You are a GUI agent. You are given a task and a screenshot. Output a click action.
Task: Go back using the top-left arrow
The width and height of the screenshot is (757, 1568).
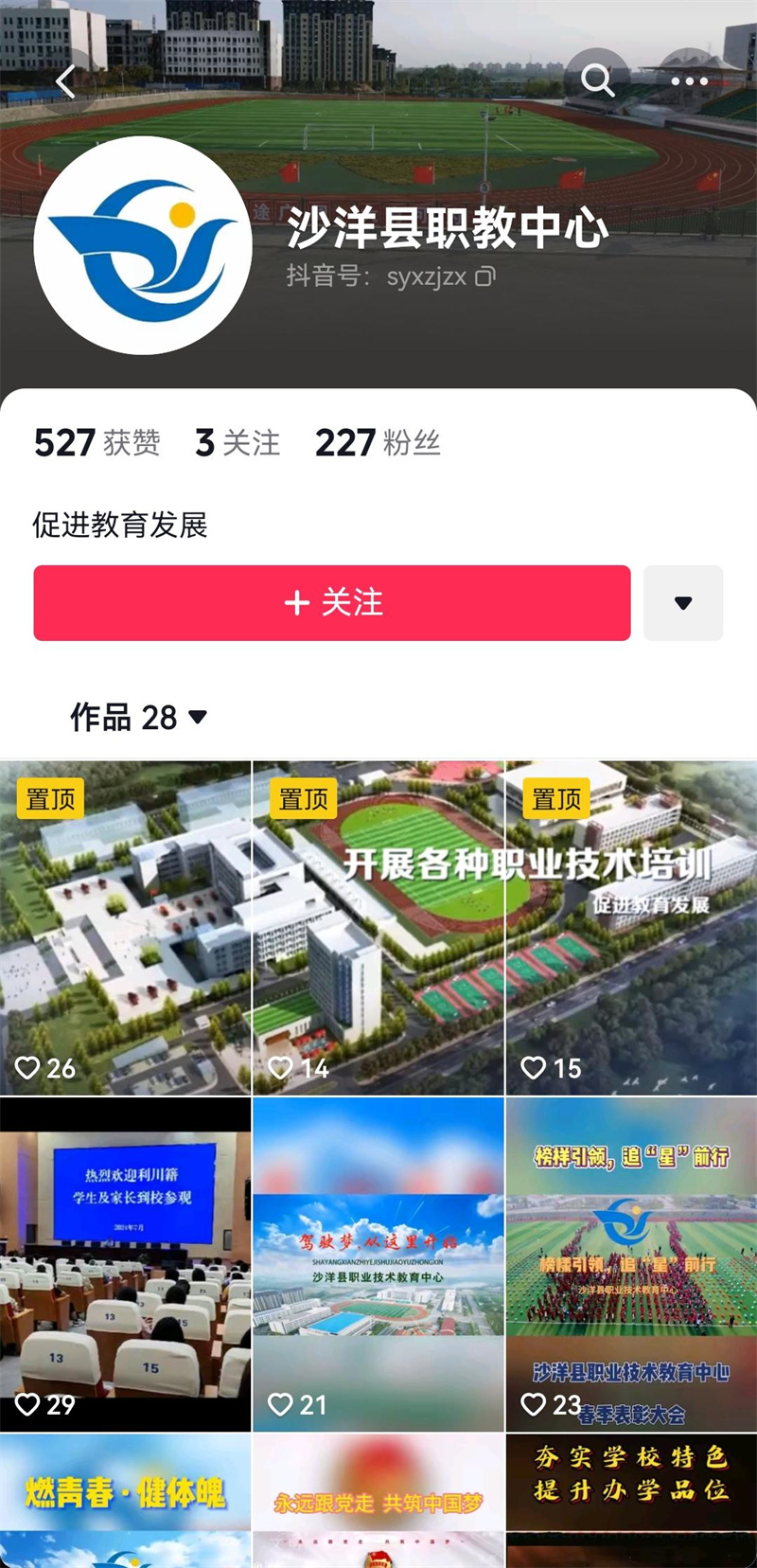(x=65, y=81)
